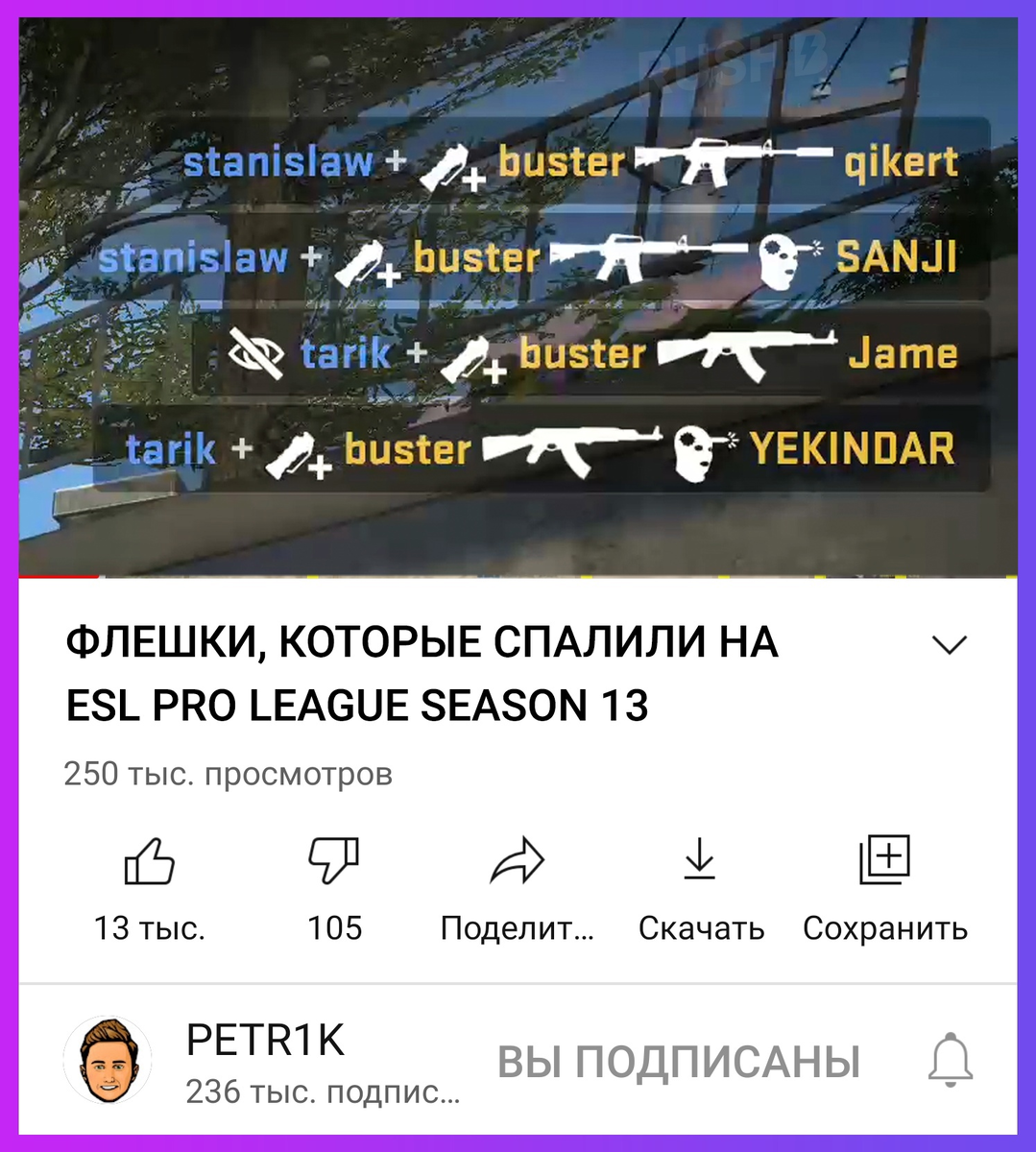Like the video with thumbs up icon
The height and width of the screenshot is (1152, 1036).
click(149, 862)
